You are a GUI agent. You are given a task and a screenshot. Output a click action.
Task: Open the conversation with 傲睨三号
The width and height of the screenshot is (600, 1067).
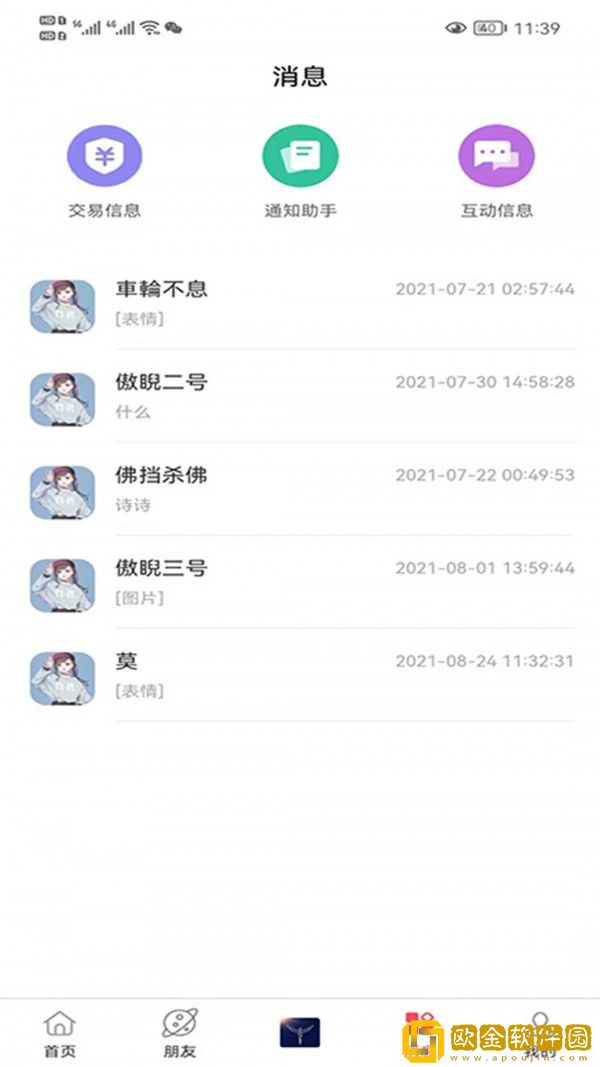300,582
